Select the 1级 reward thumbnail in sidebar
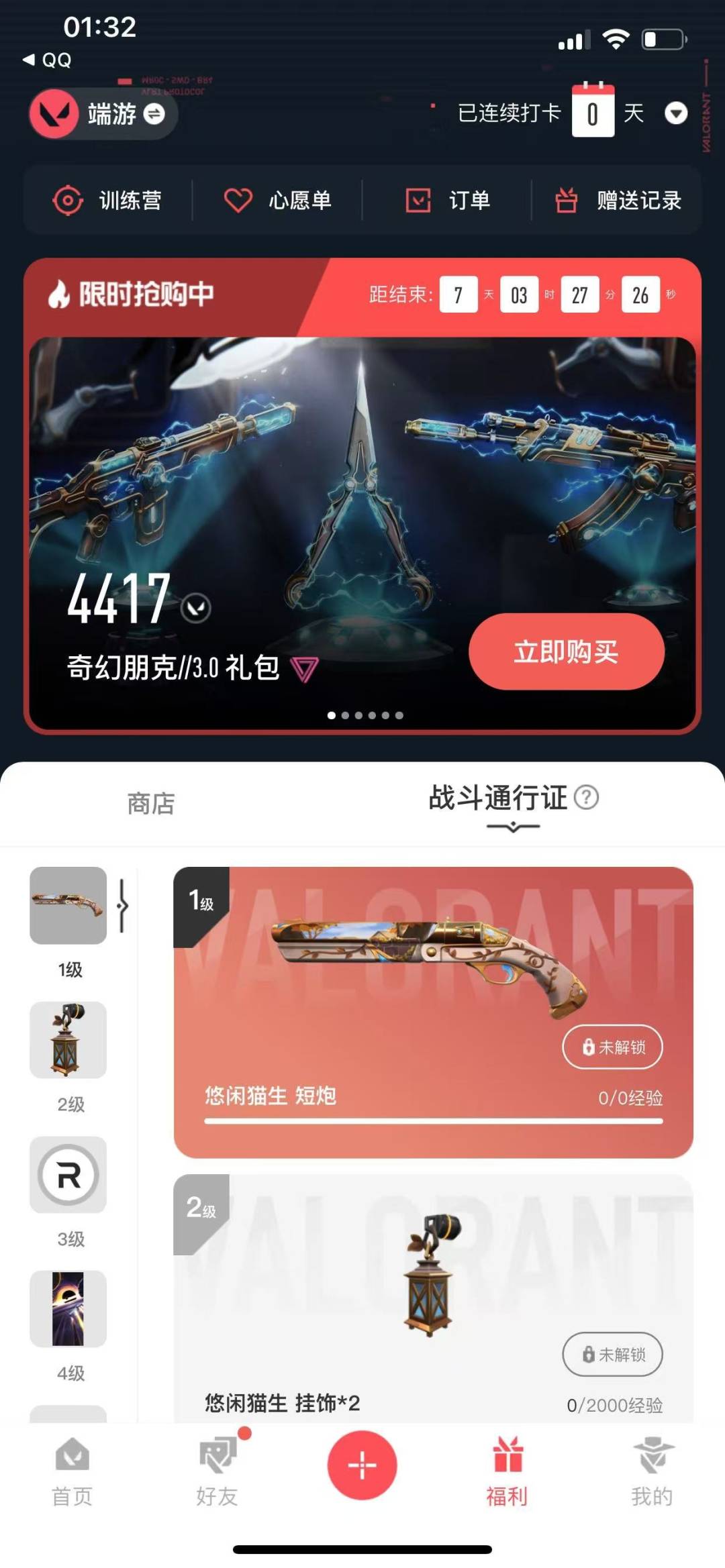 tap(68, 905)
